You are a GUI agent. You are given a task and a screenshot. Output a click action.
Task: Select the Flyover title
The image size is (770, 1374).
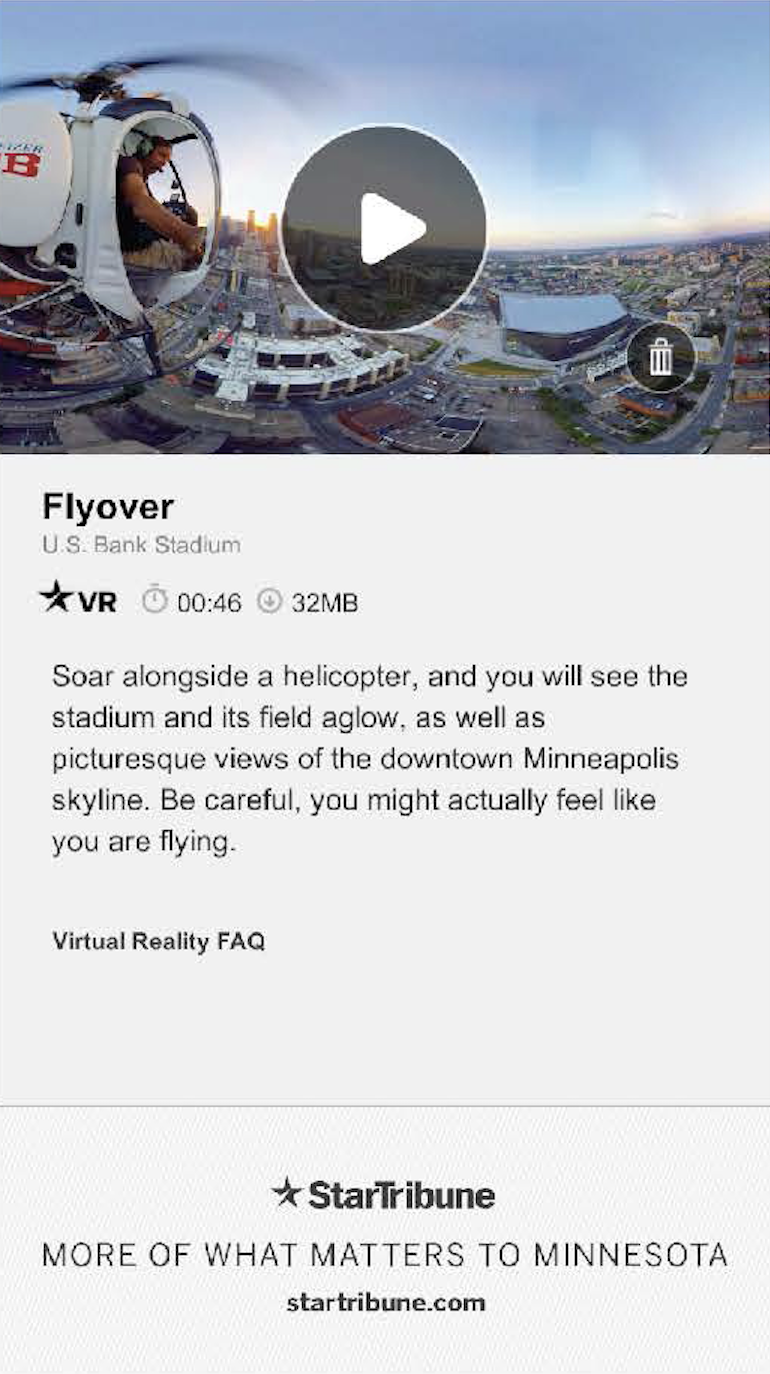point(107,507)
